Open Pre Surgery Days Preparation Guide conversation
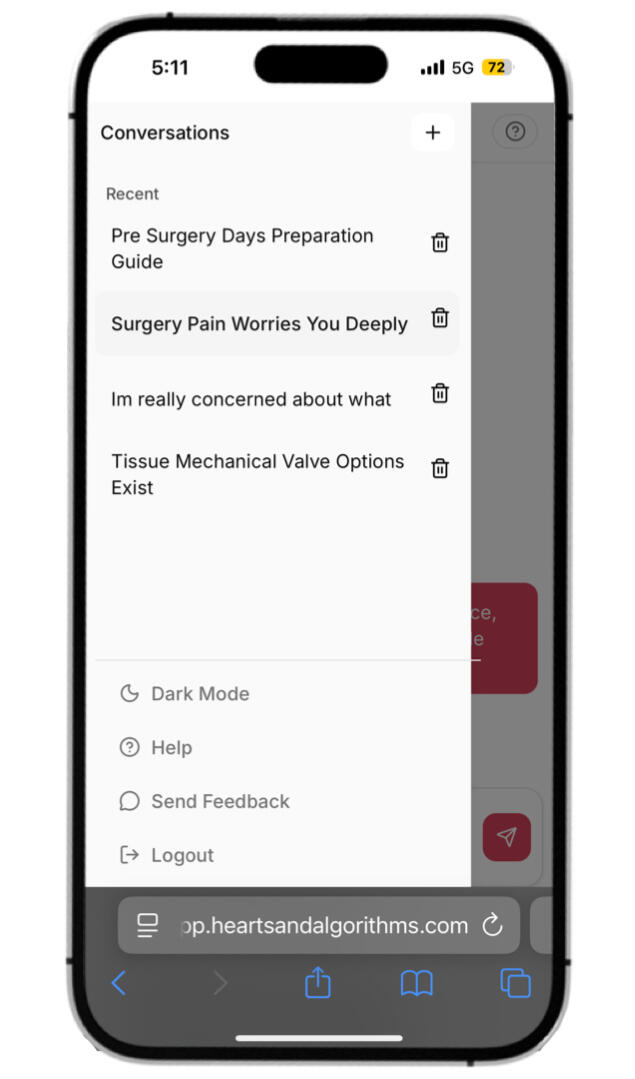 tap(242, 248)
